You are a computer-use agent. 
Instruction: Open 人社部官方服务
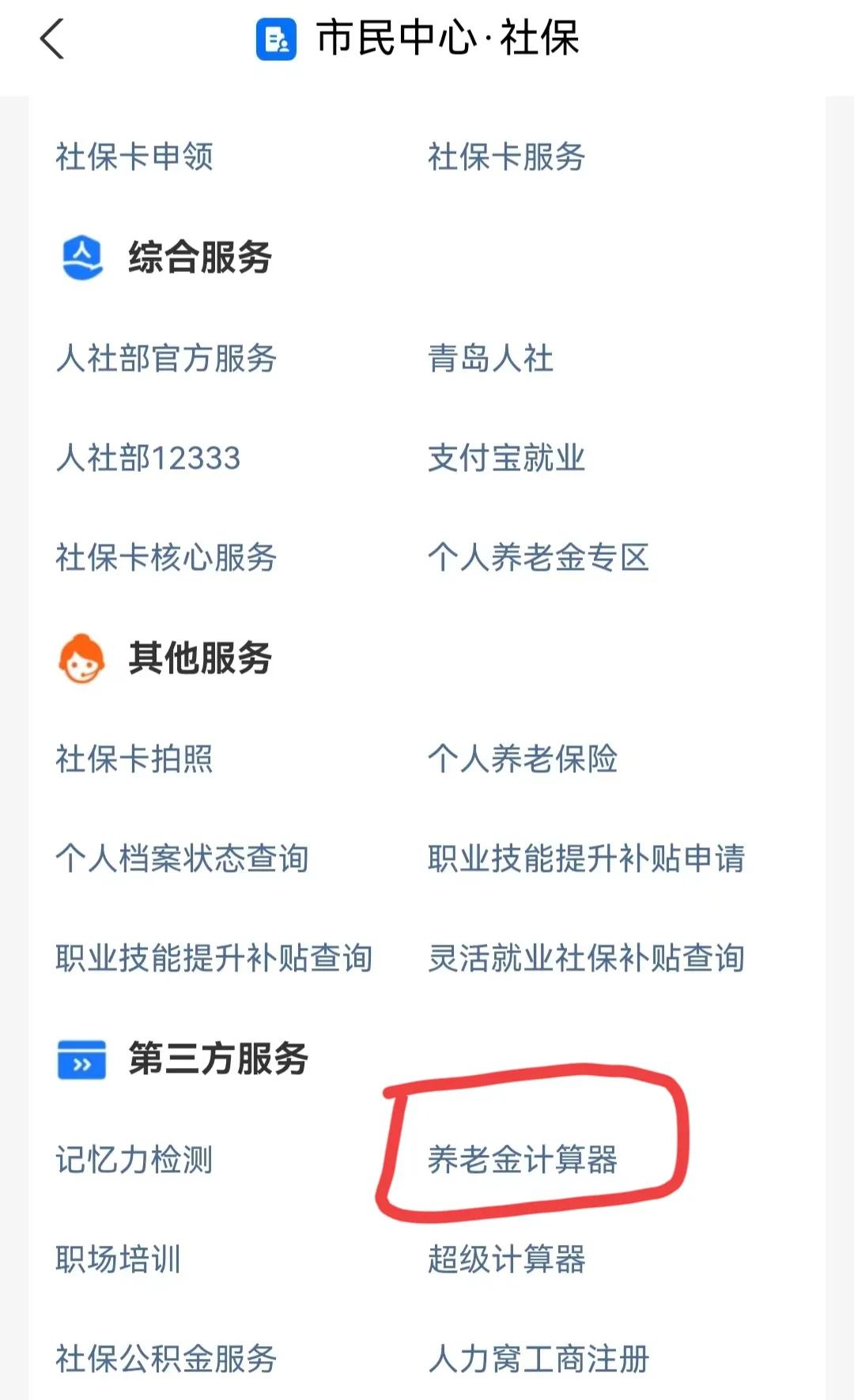pyautogui.click(x=168, y=360)
